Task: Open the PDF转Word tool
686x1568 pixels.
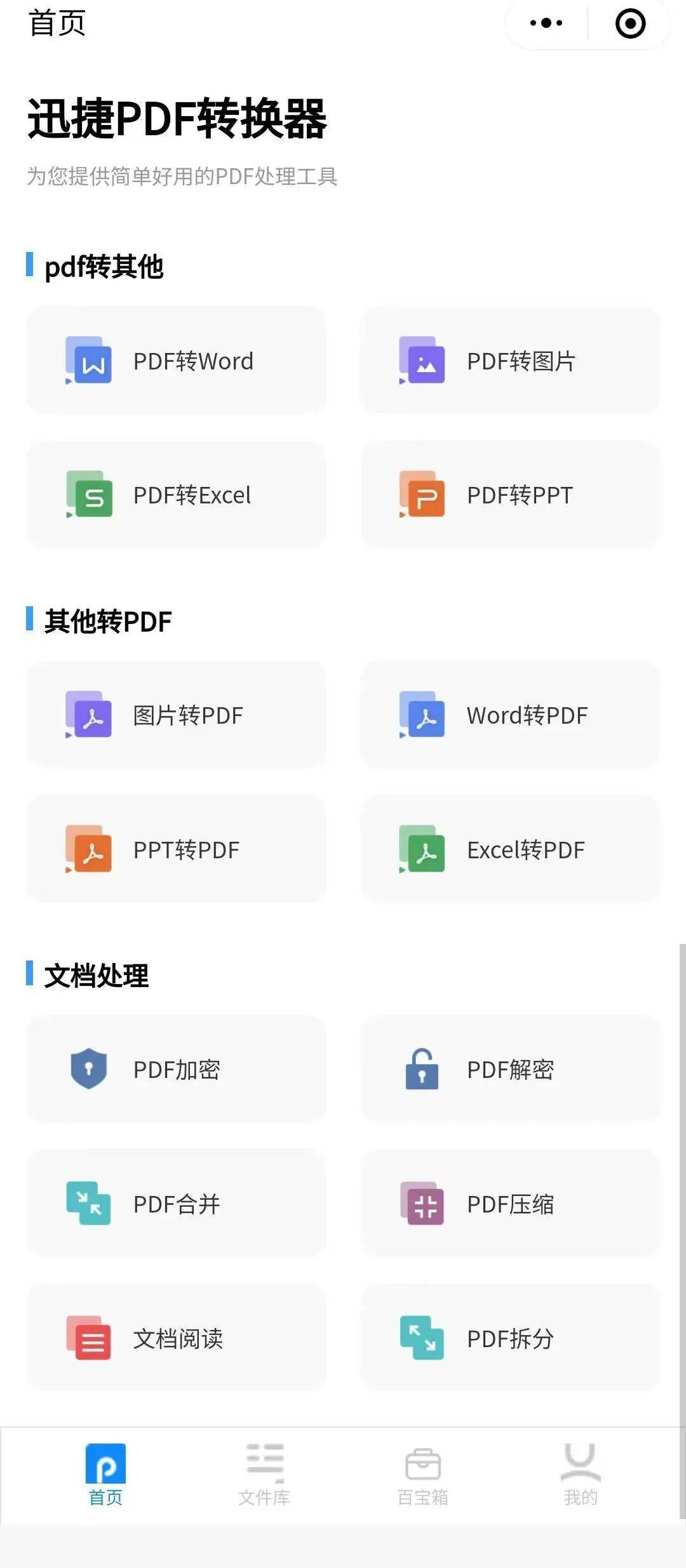Action: pos(176,360)
